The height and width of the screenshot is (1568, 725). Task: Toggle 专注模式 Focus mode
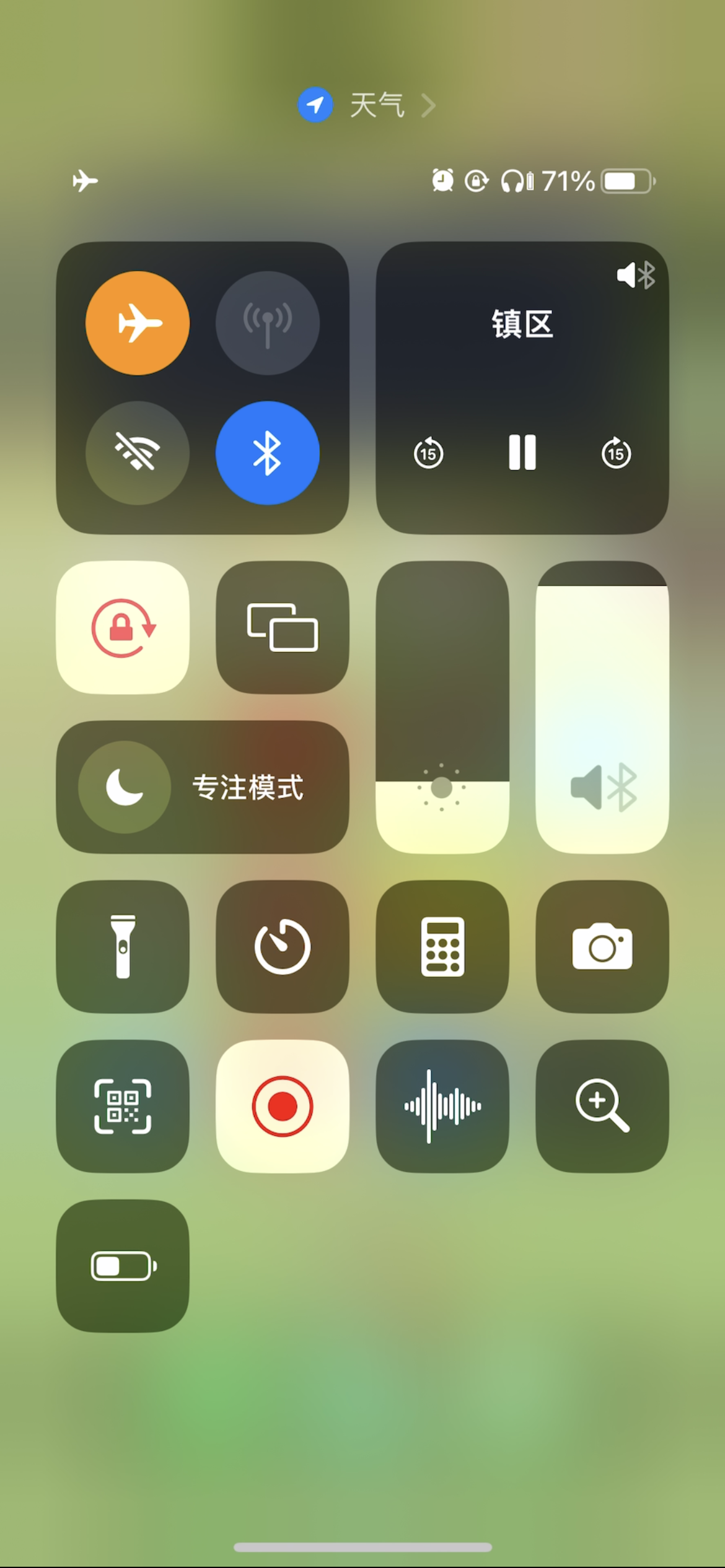click(x=125, y=787)
